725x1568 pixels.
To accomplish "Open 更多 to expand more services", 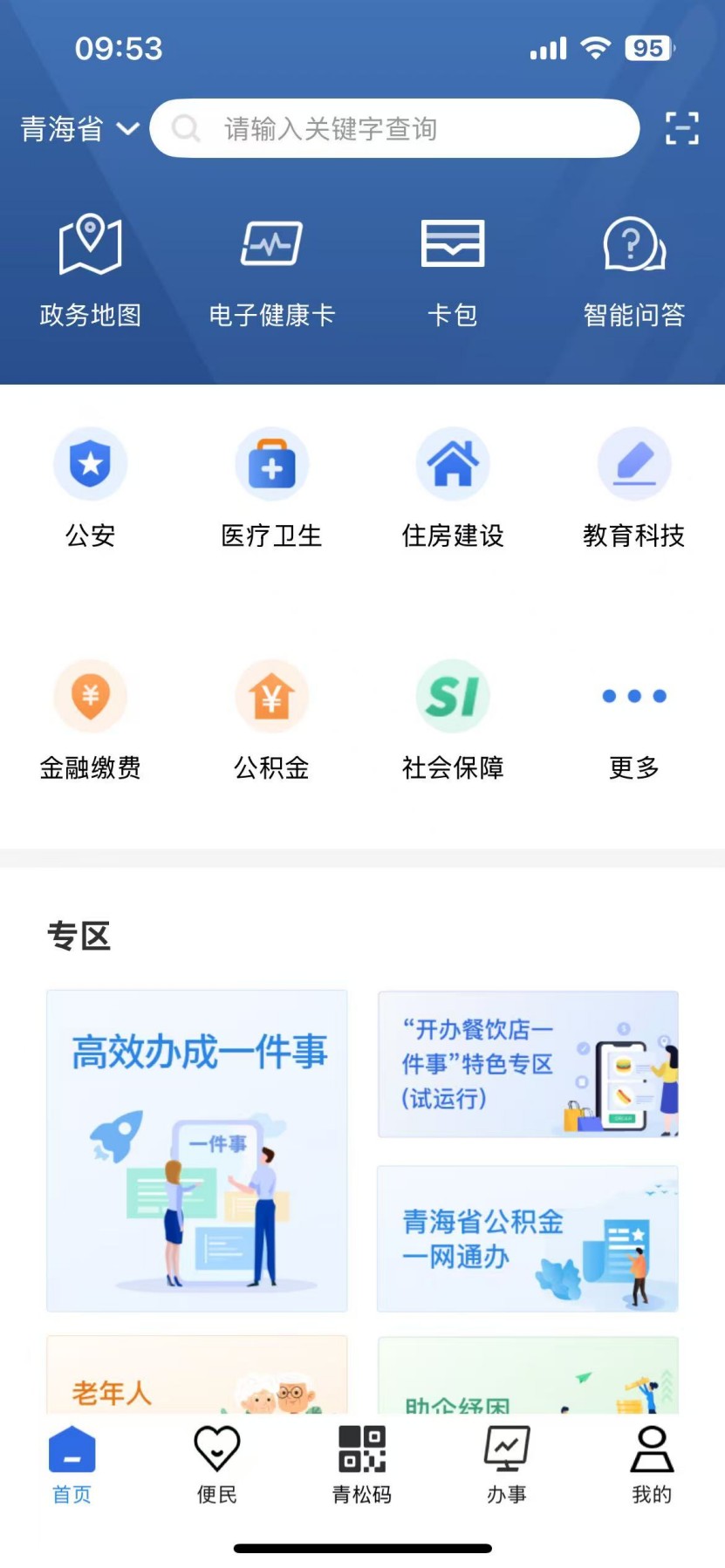I will point(634,719).
